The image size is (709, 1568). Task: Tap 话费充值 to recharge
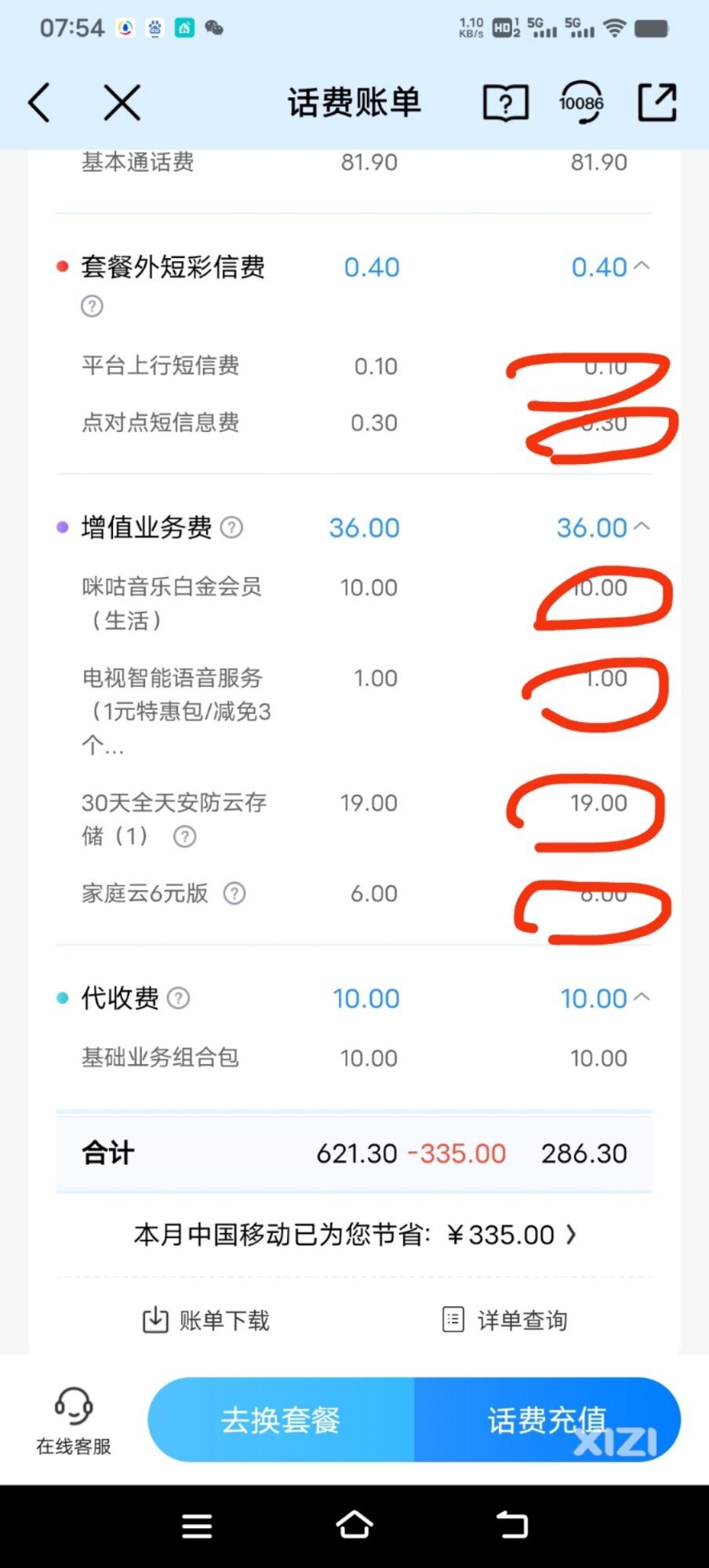point(547,1420)
